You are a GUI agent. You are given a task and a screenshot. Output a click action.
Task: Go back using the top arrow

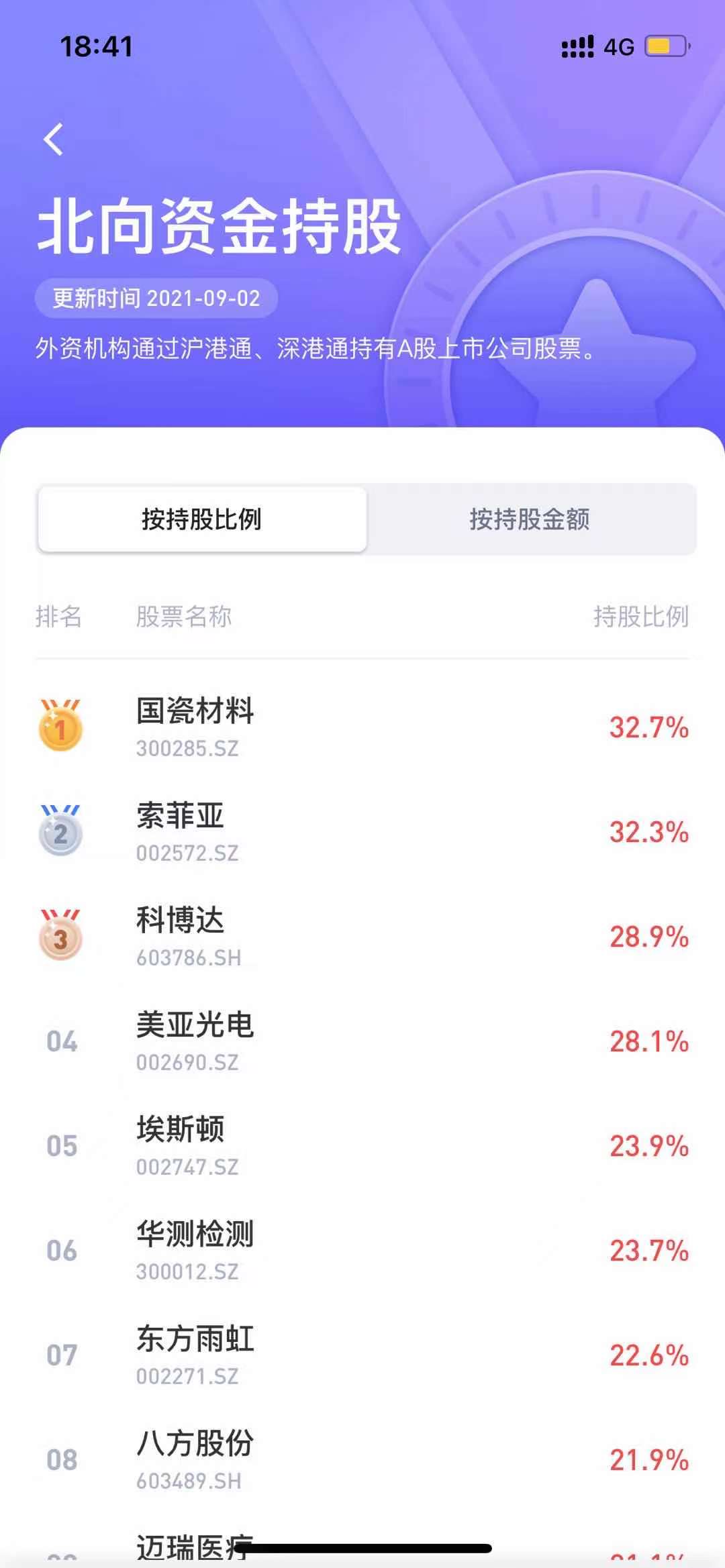click(54, 140)
